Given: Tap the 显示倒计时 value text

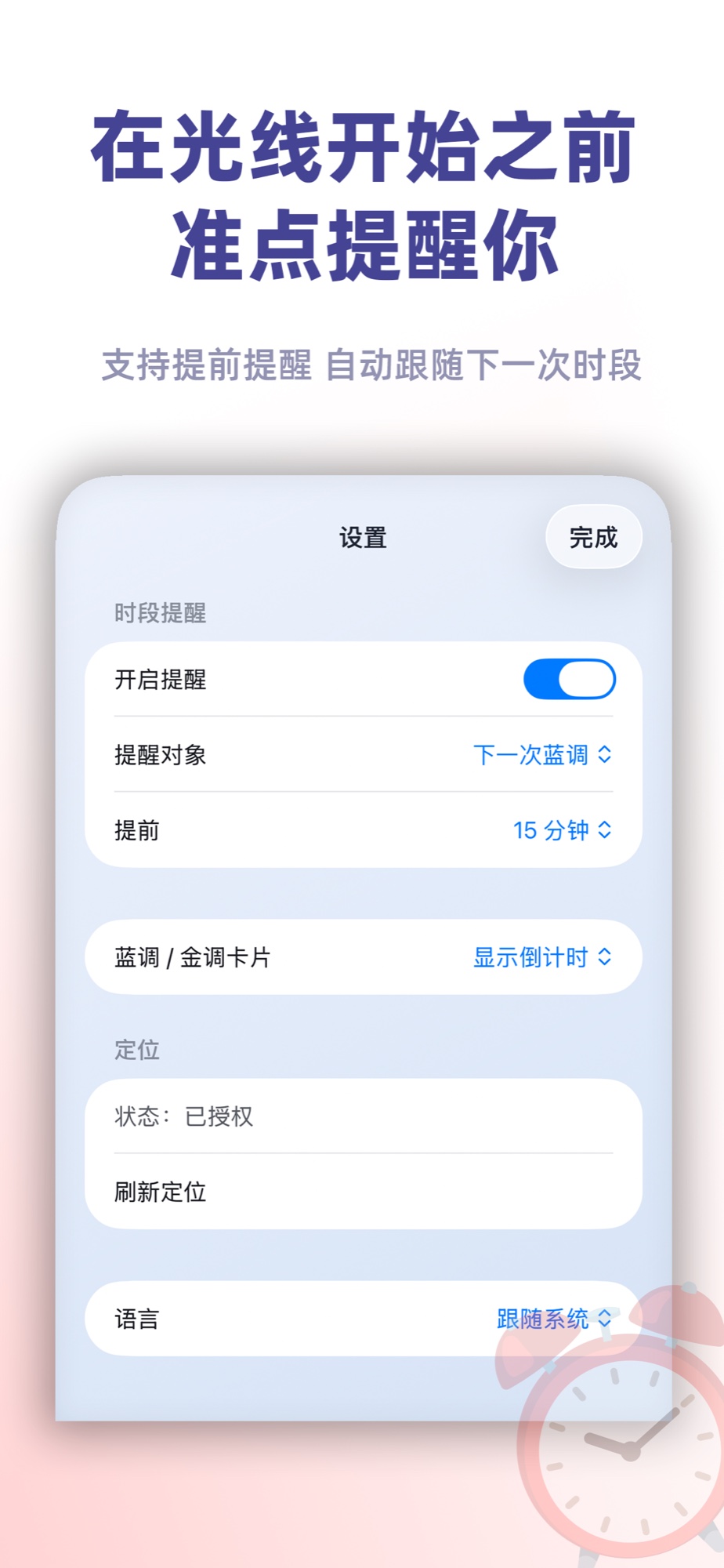Looking at the screenshot, I should pyautogui.click(x=528, y=956).
